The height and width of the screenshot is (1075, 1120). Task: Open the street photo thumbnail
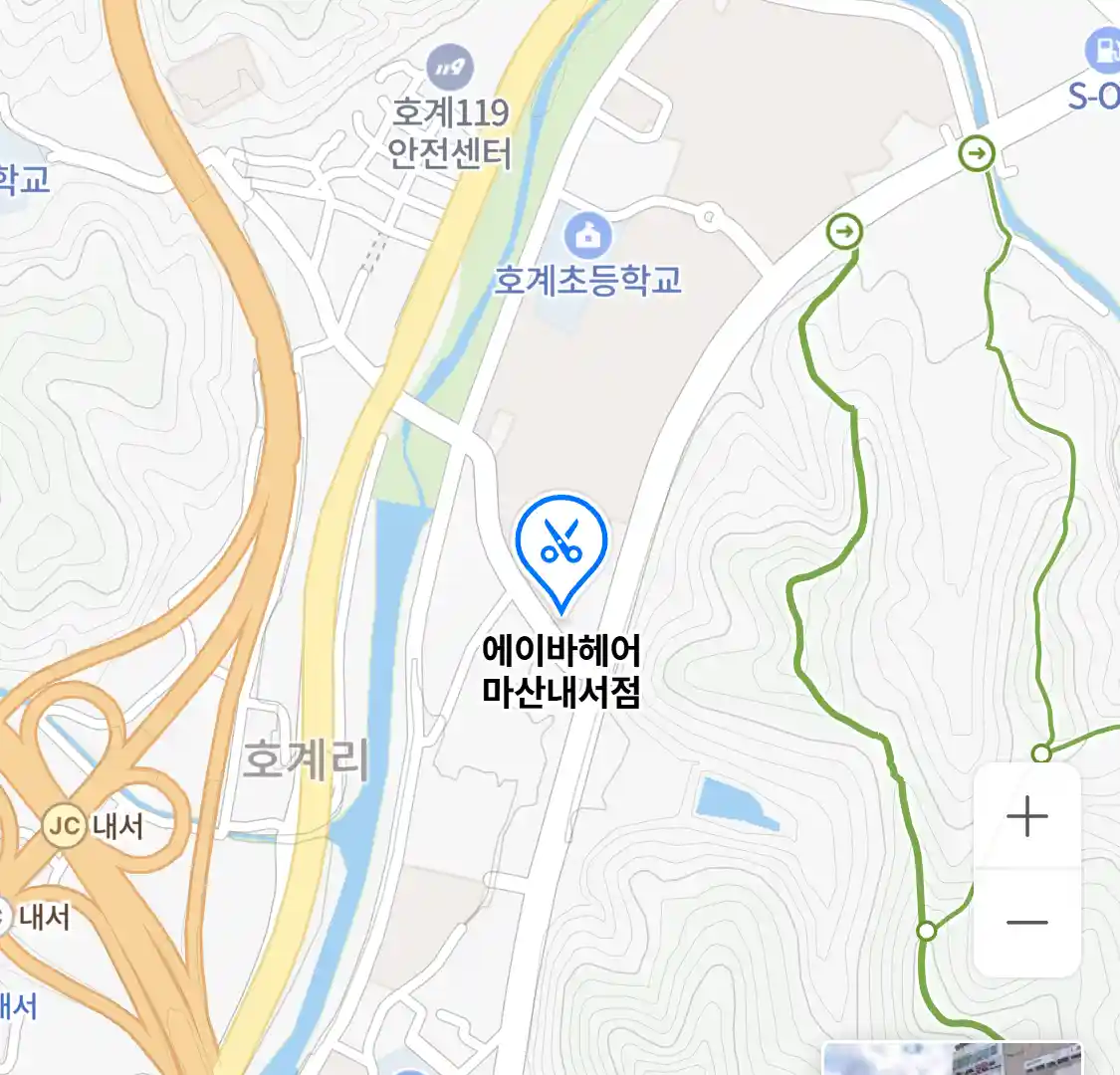(x=952, y=1059)
